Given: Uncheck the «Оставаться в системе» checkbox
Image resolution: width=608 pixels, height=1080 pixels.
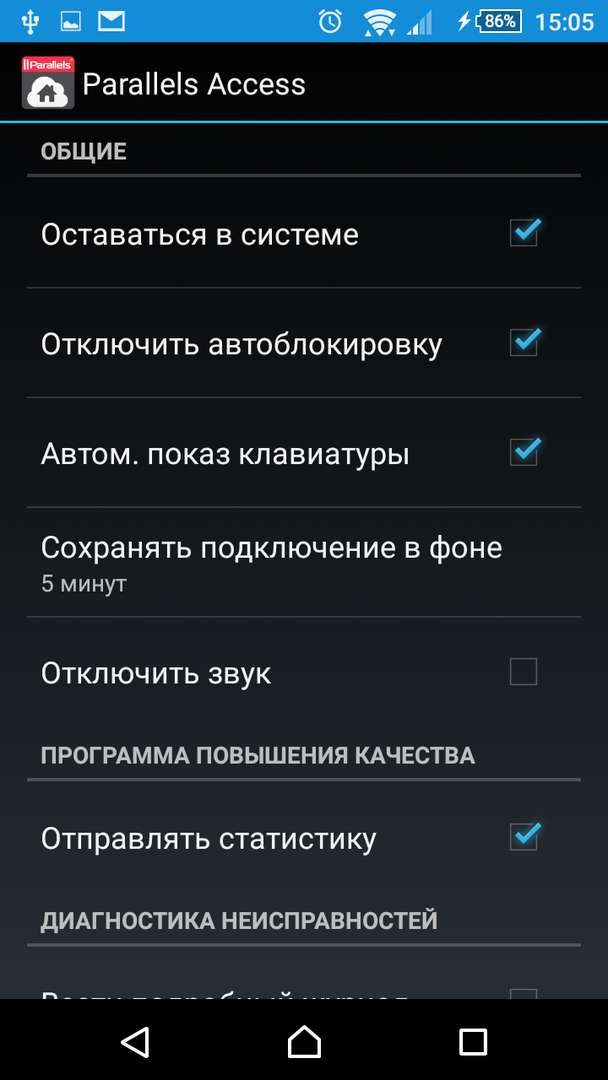Looking at the screenshot, I should (x=524, y=234).
